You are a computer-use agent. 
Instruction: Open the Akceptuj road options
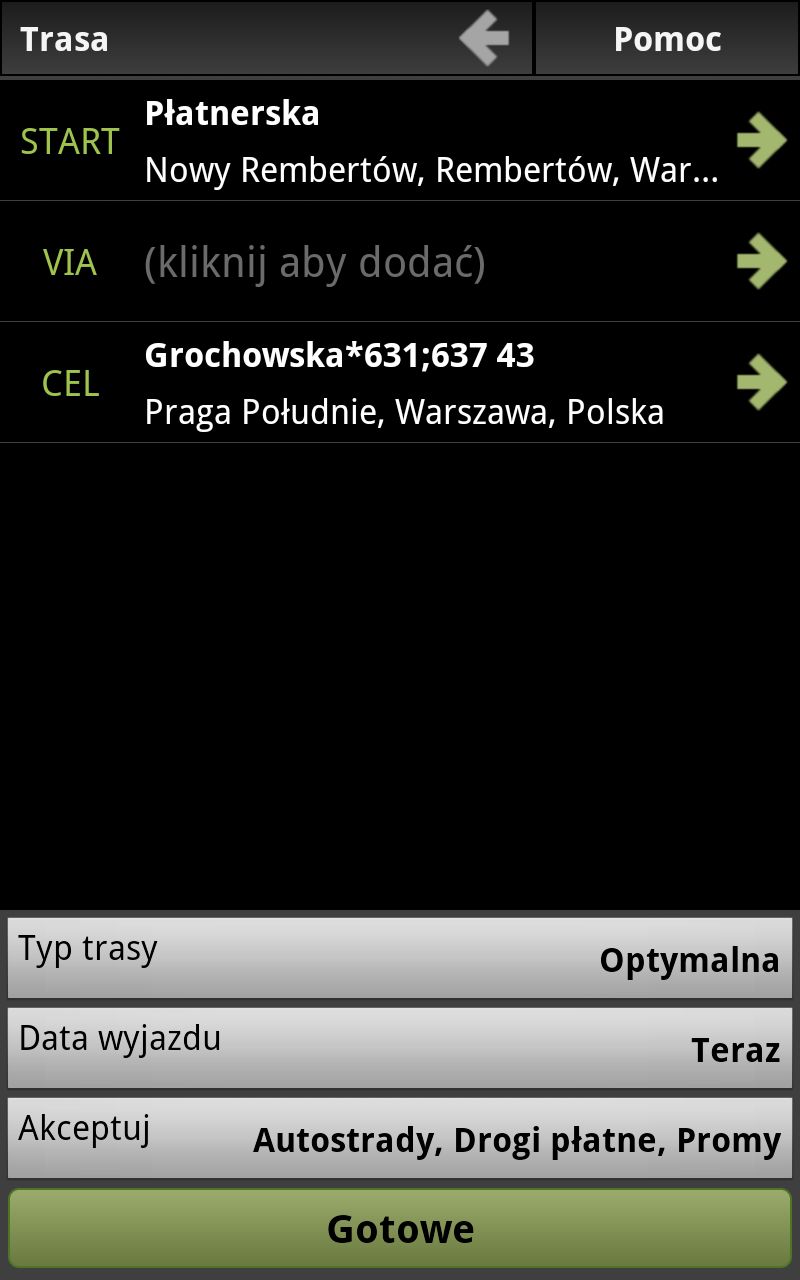click(x=400, y=1138)
